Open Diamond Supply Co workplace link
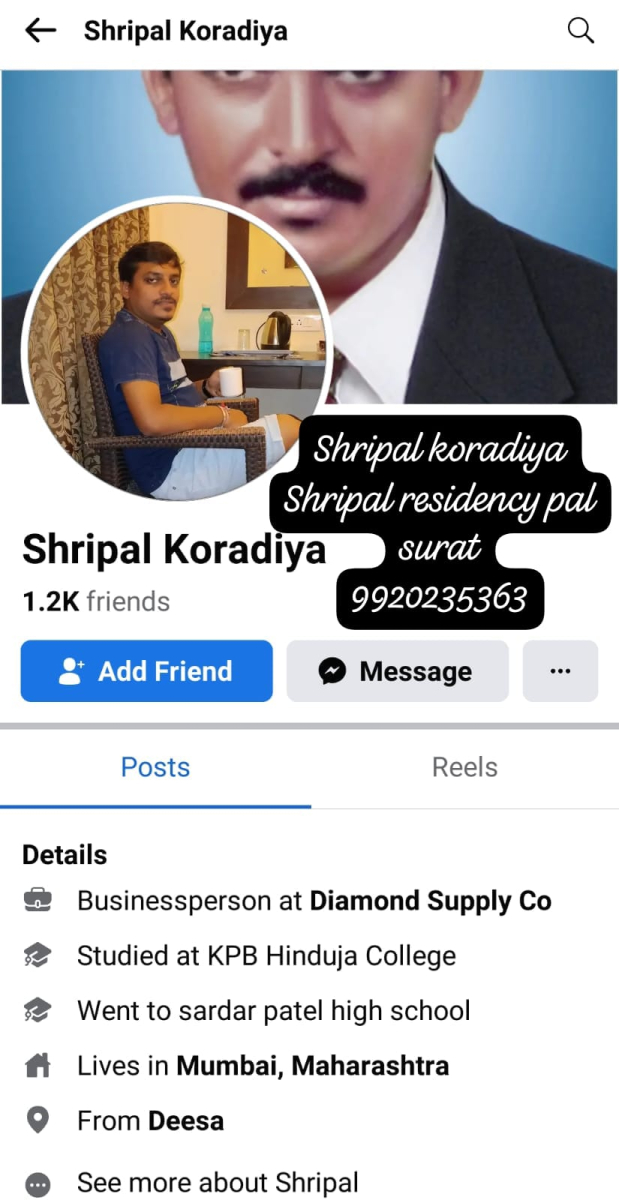 [x=430, y=901]
